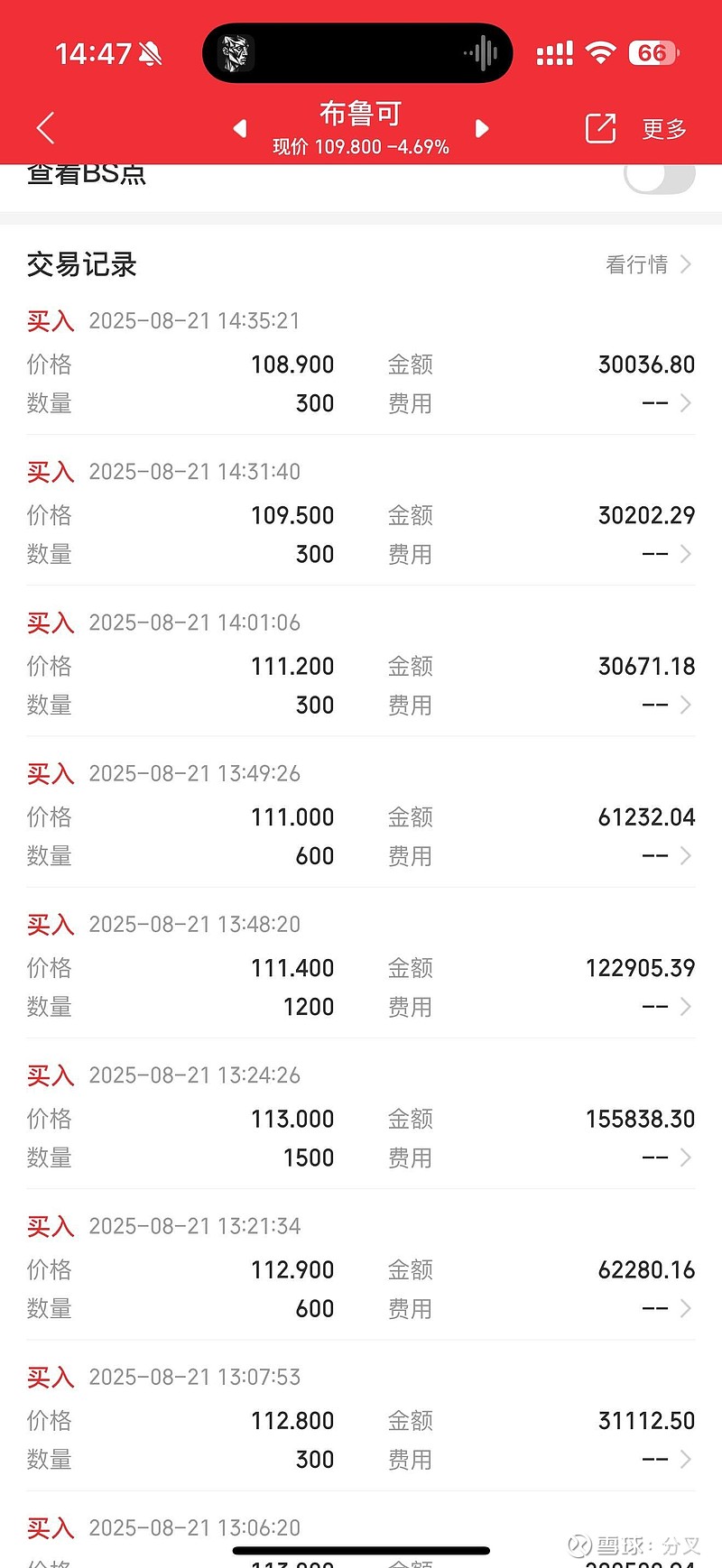722x1568 pixels.
Task: Open the 14:31:40 buy record details
Action: point(361,512)
